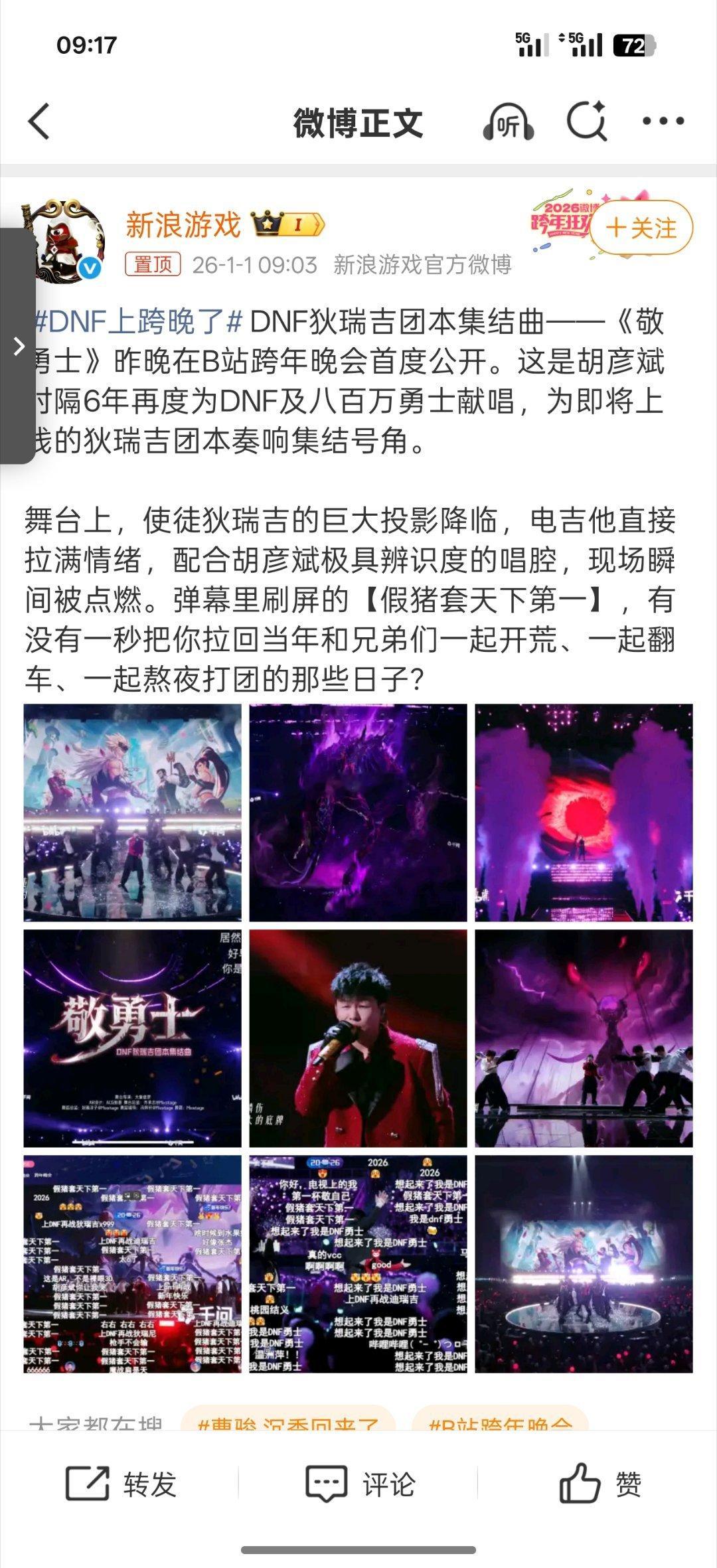The image size is (717, 1568).
Task: Tap the 十关注 button to follow 新浪游戏
Action: click(642, 227)
